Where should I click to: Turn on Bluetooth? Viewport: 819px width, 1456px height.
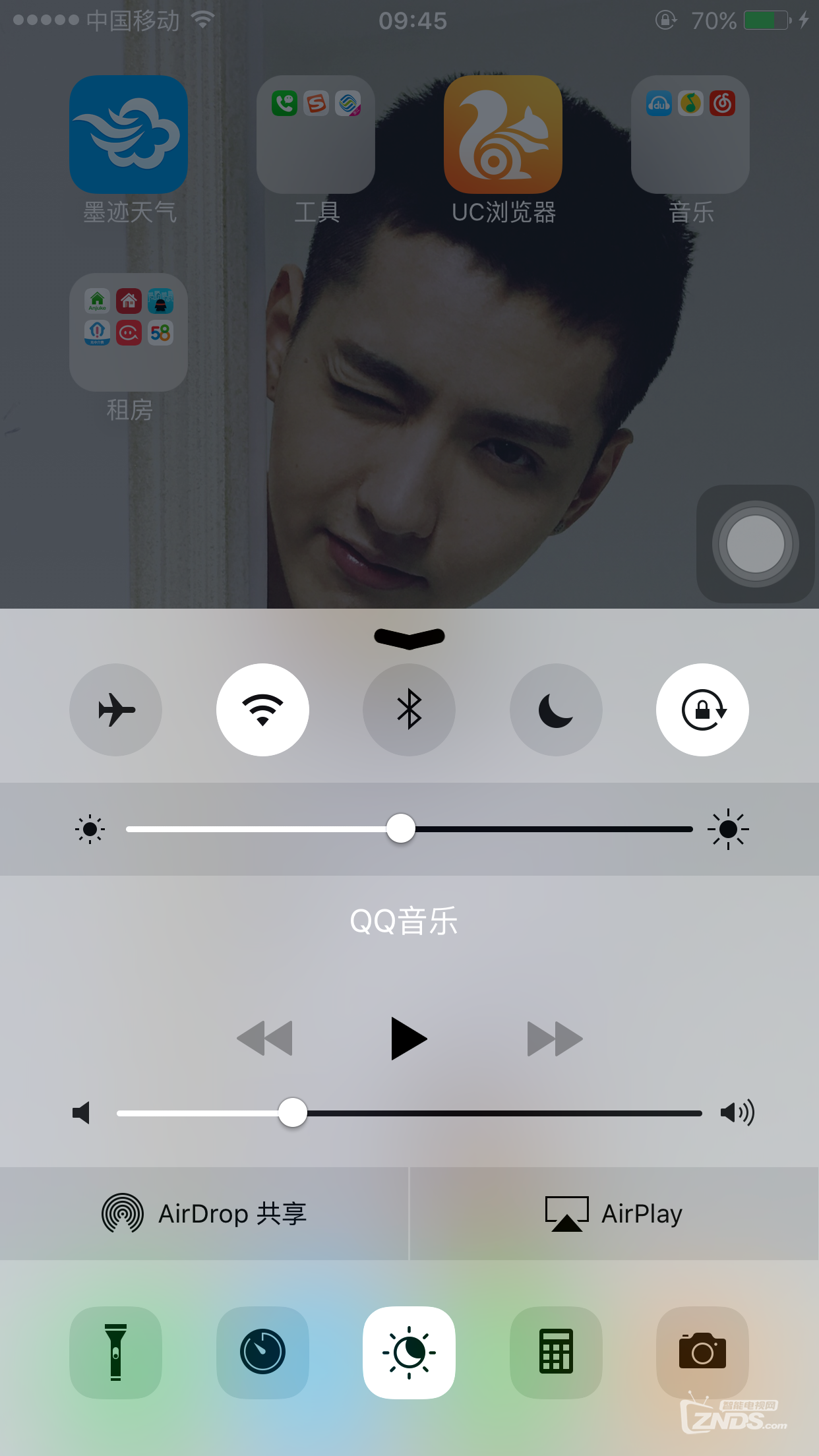coord(409,710)
